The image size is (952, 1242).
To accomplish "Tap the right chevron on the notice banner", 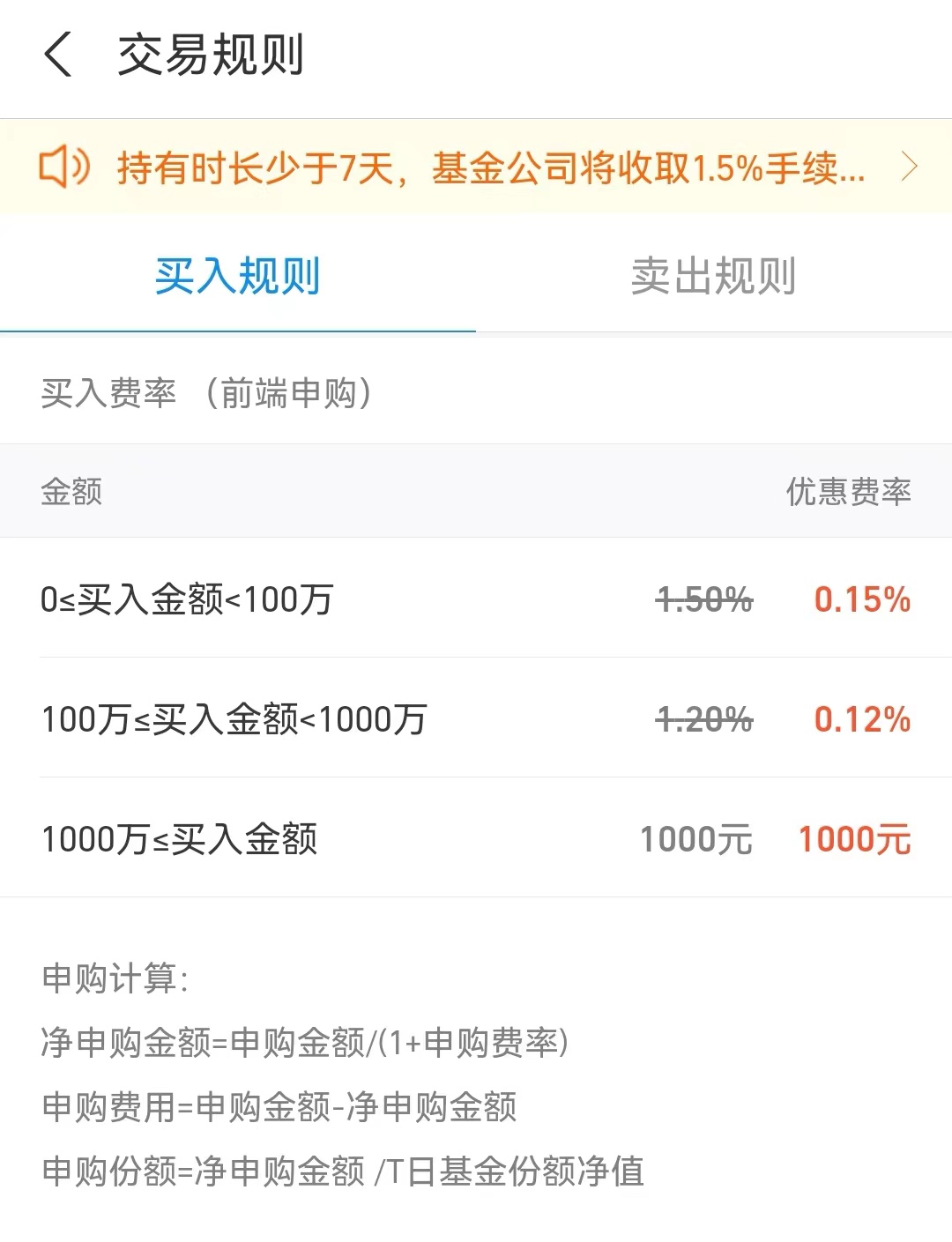I will point(911,166).
